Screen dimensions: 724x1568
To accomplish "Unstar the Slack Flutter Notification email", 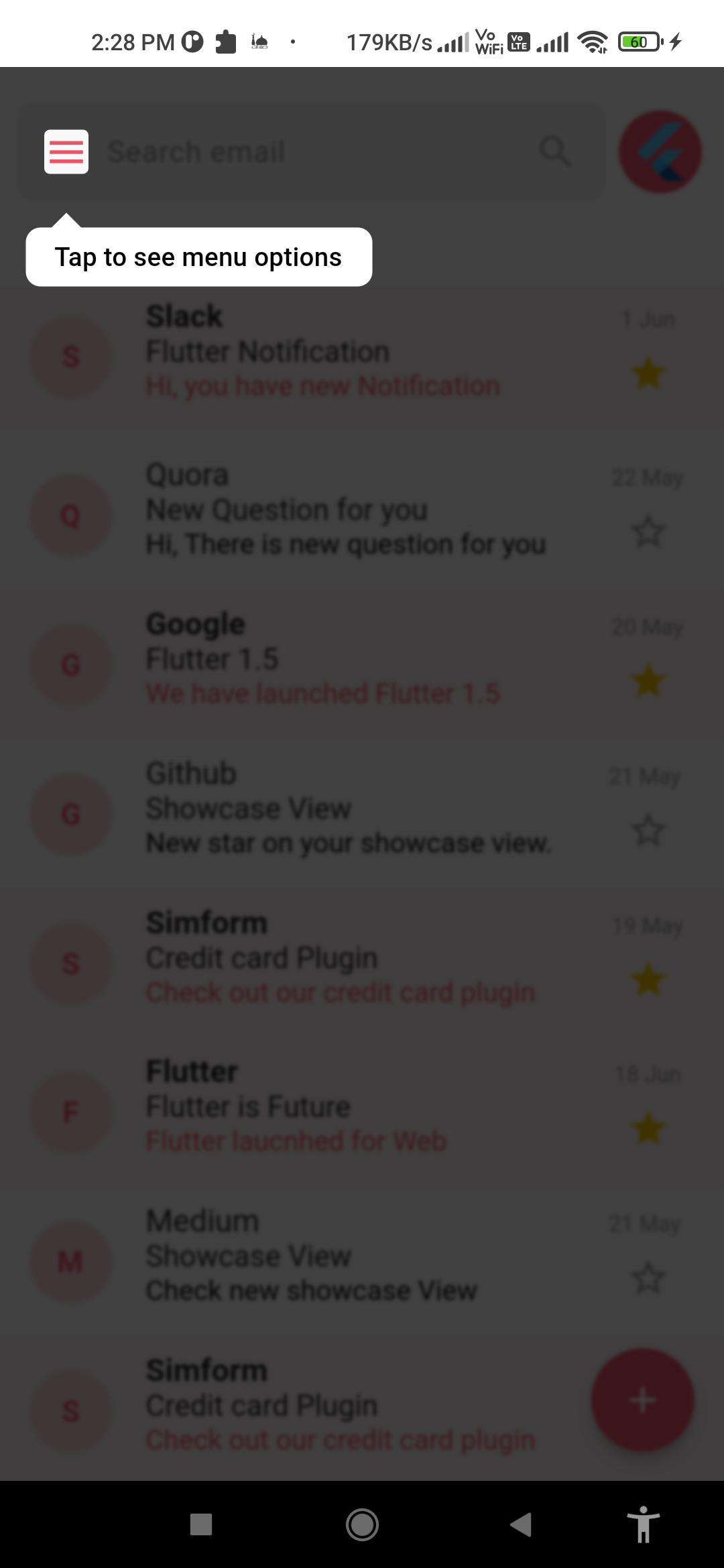I will coord(647,375).
